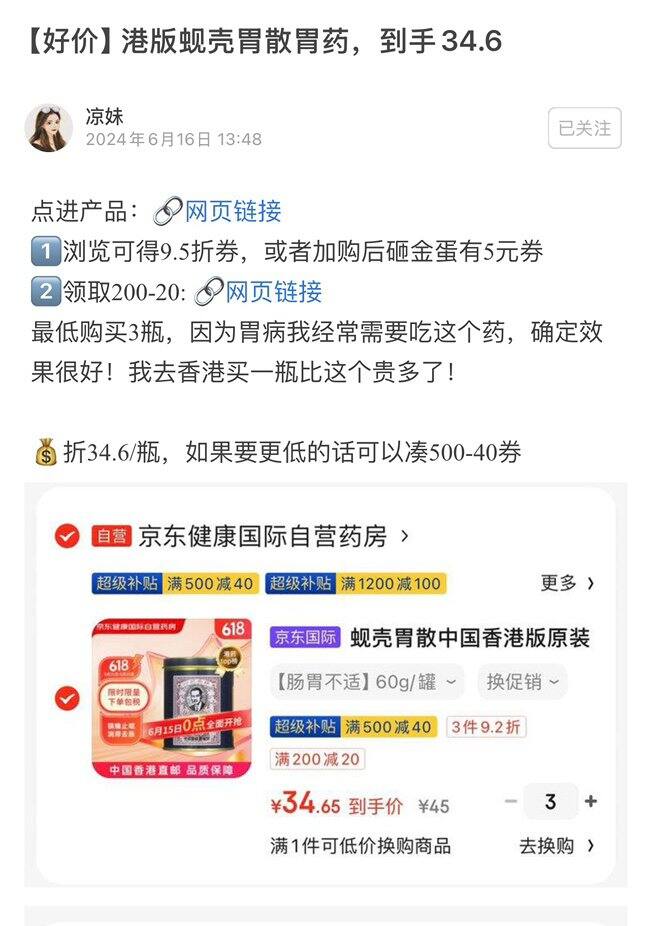This screenshot has height=926, width=652.
Task: Tap the 已关注 follow button
Action: coord(584,128)
